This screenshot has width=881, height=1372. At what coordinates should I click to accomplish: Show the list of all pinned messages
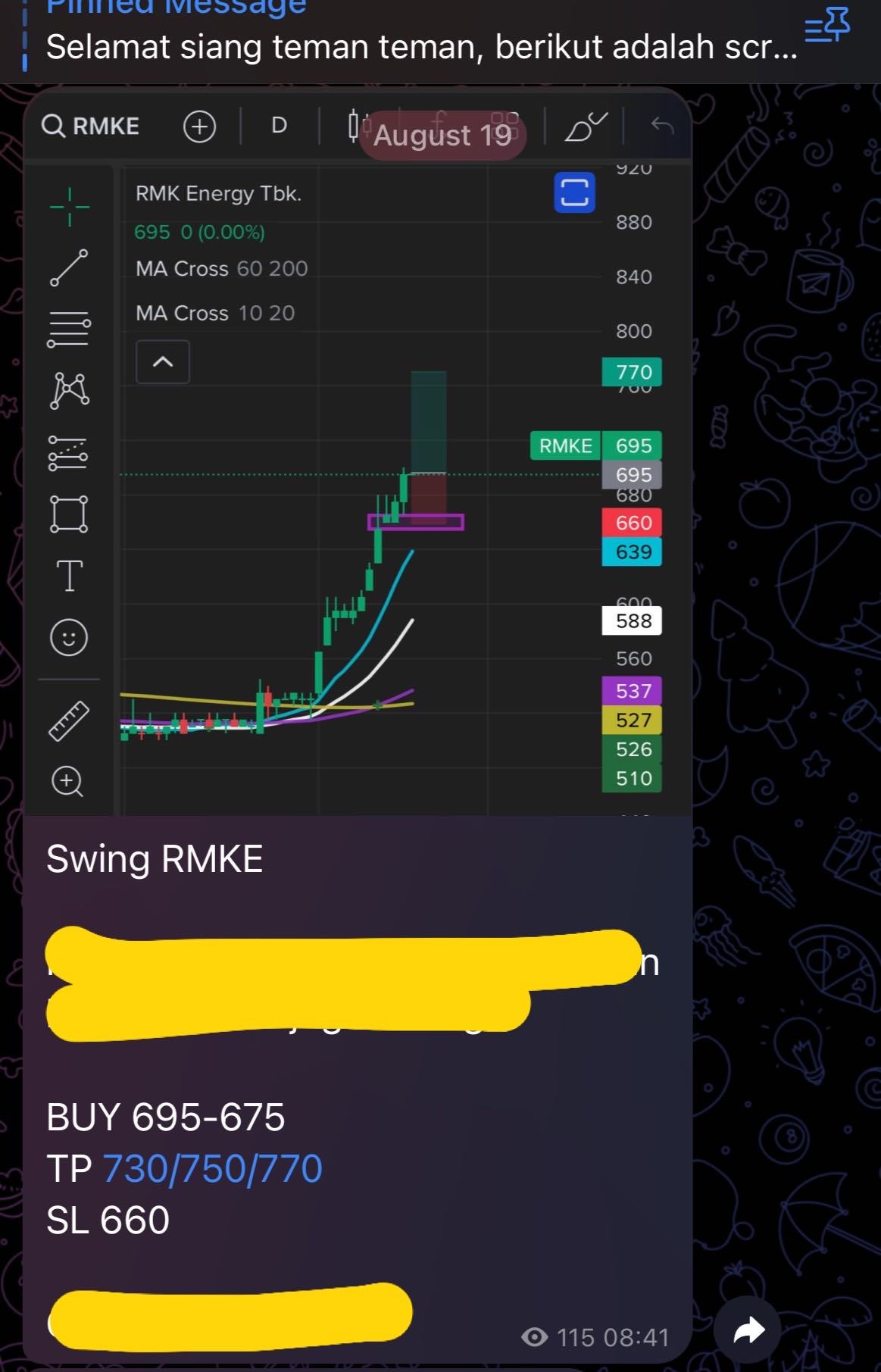click(x=826, y=27)
